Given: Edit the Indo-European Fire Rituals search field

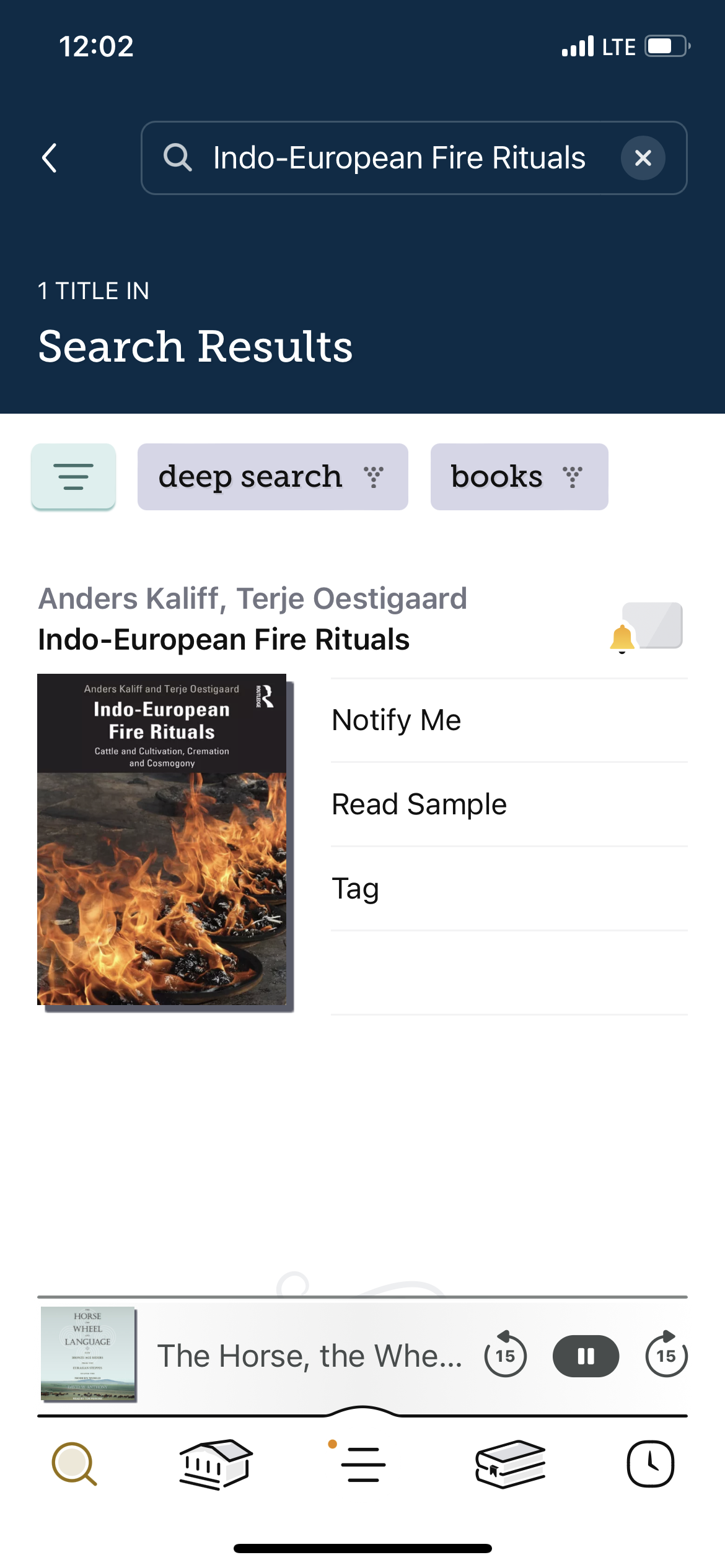Looking at the screenshot, I should click(x=398, y=158).
